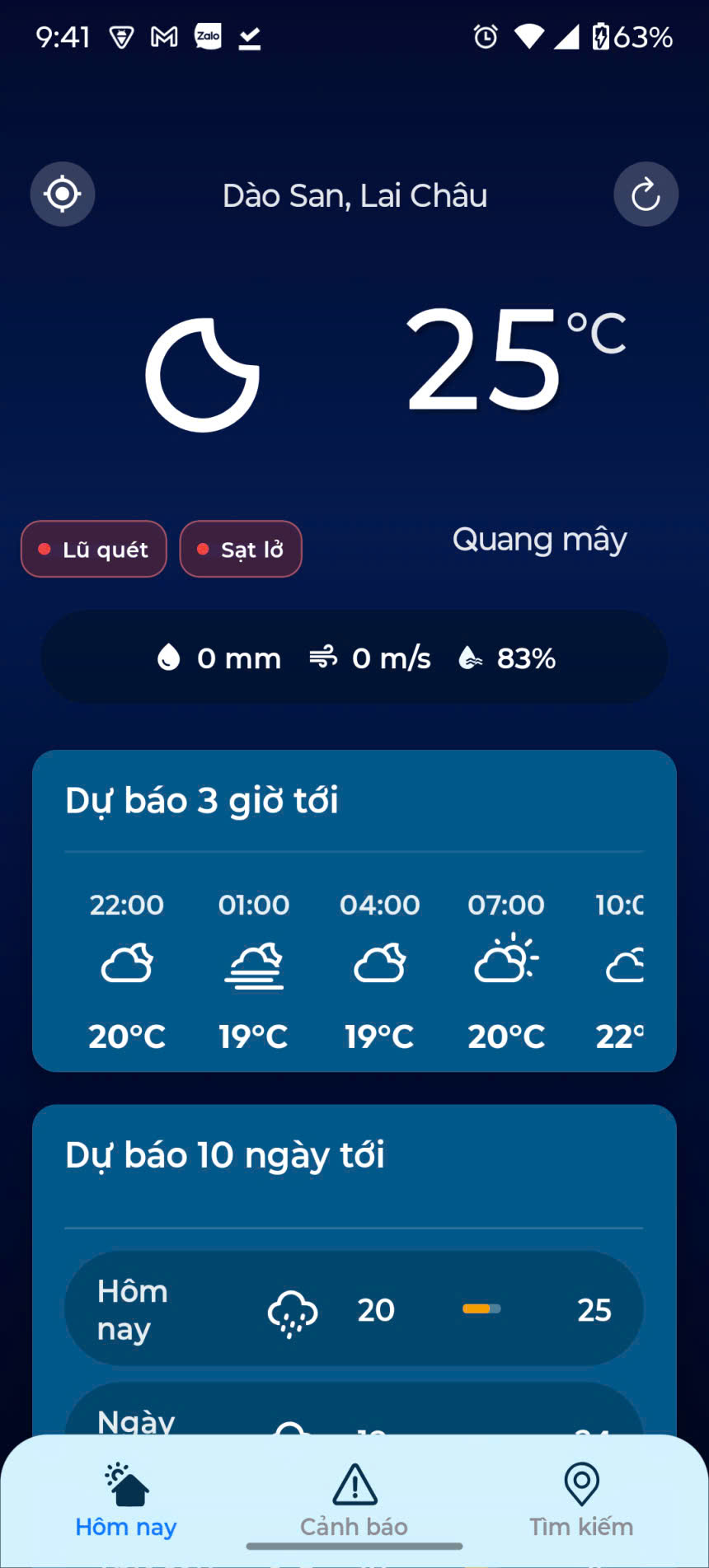
Task: Expand the Hôm nay daily forecast row
Action: coord(353,1310)
